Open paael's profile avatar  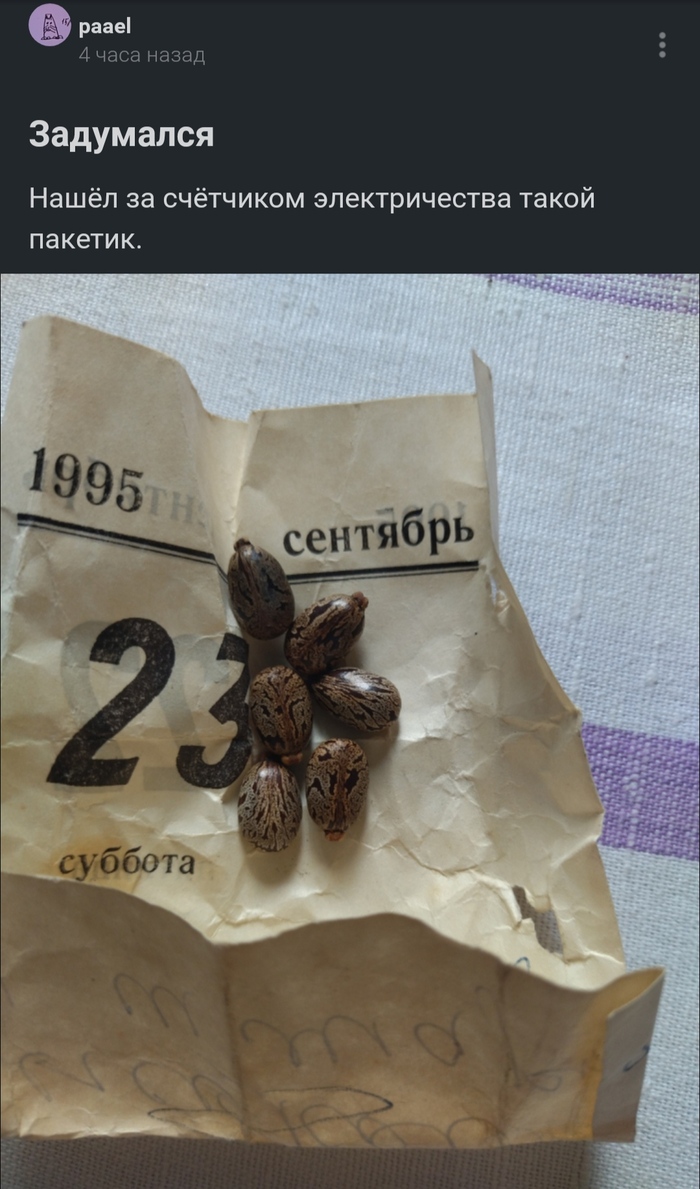(49, 26)
